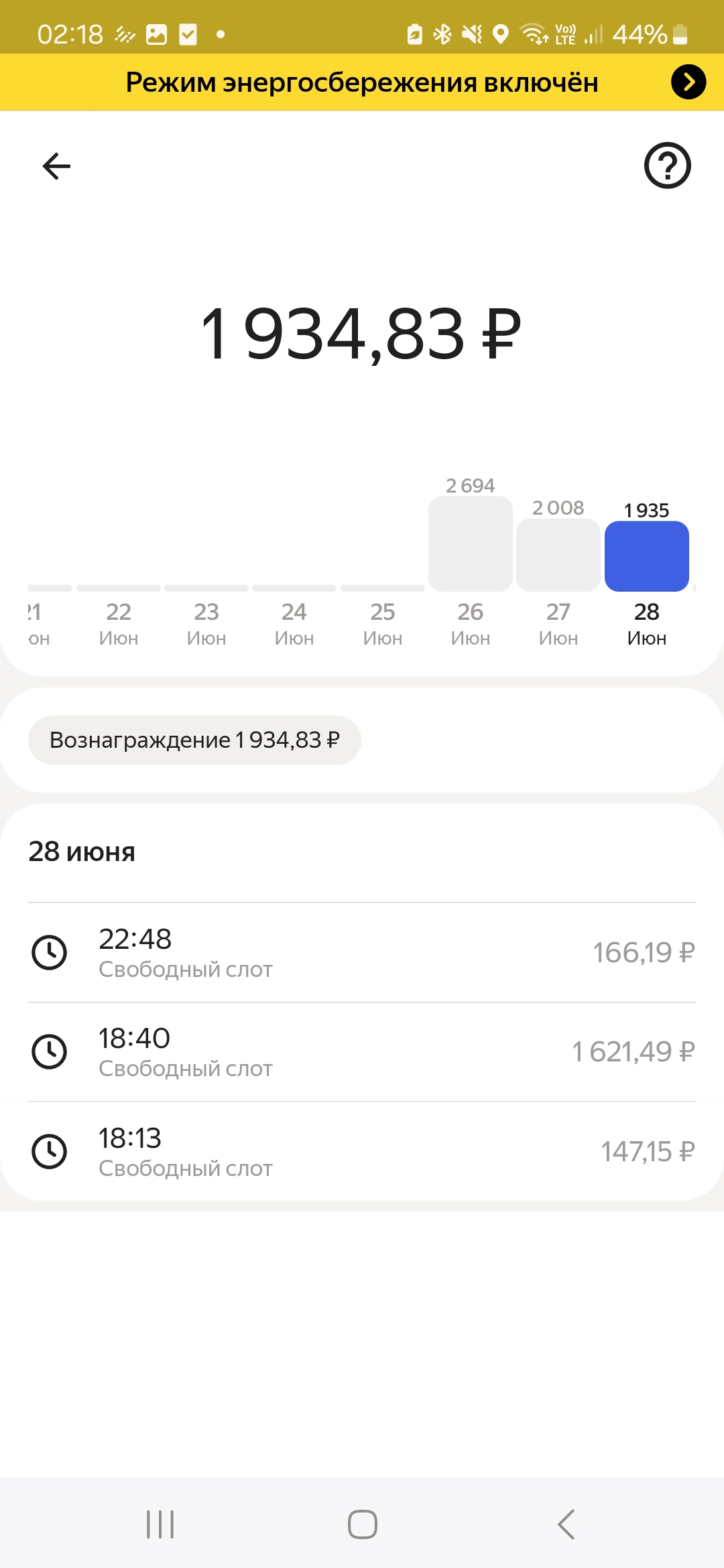The height and width of the screenshot is (1568, 724).
Task: Select the 27 Июн bar in chart
Action: pos(558,555)
